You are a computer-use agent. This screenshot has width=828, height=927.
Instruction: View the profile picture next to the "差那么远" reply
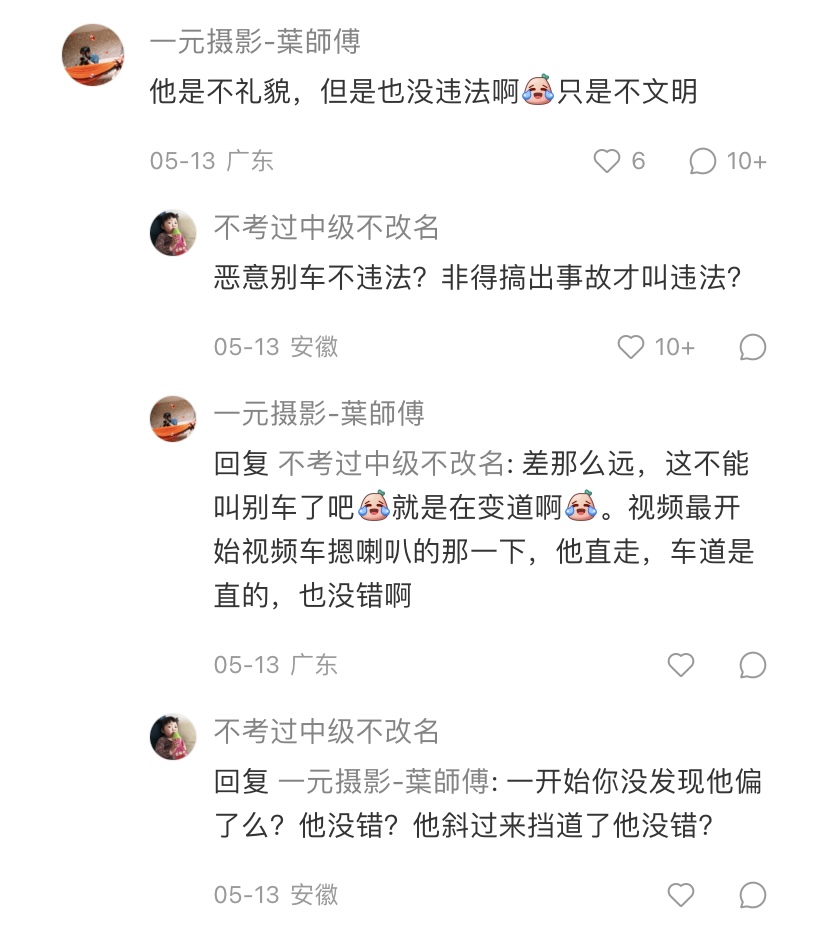click(173, 418)
